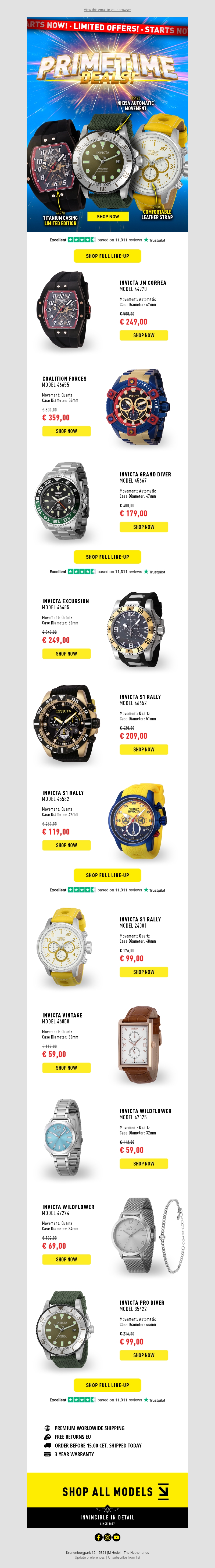Tap the Unsubscribe from list link
The height and width of the screenshot is (1568, 215).
tap(124, 1558)
